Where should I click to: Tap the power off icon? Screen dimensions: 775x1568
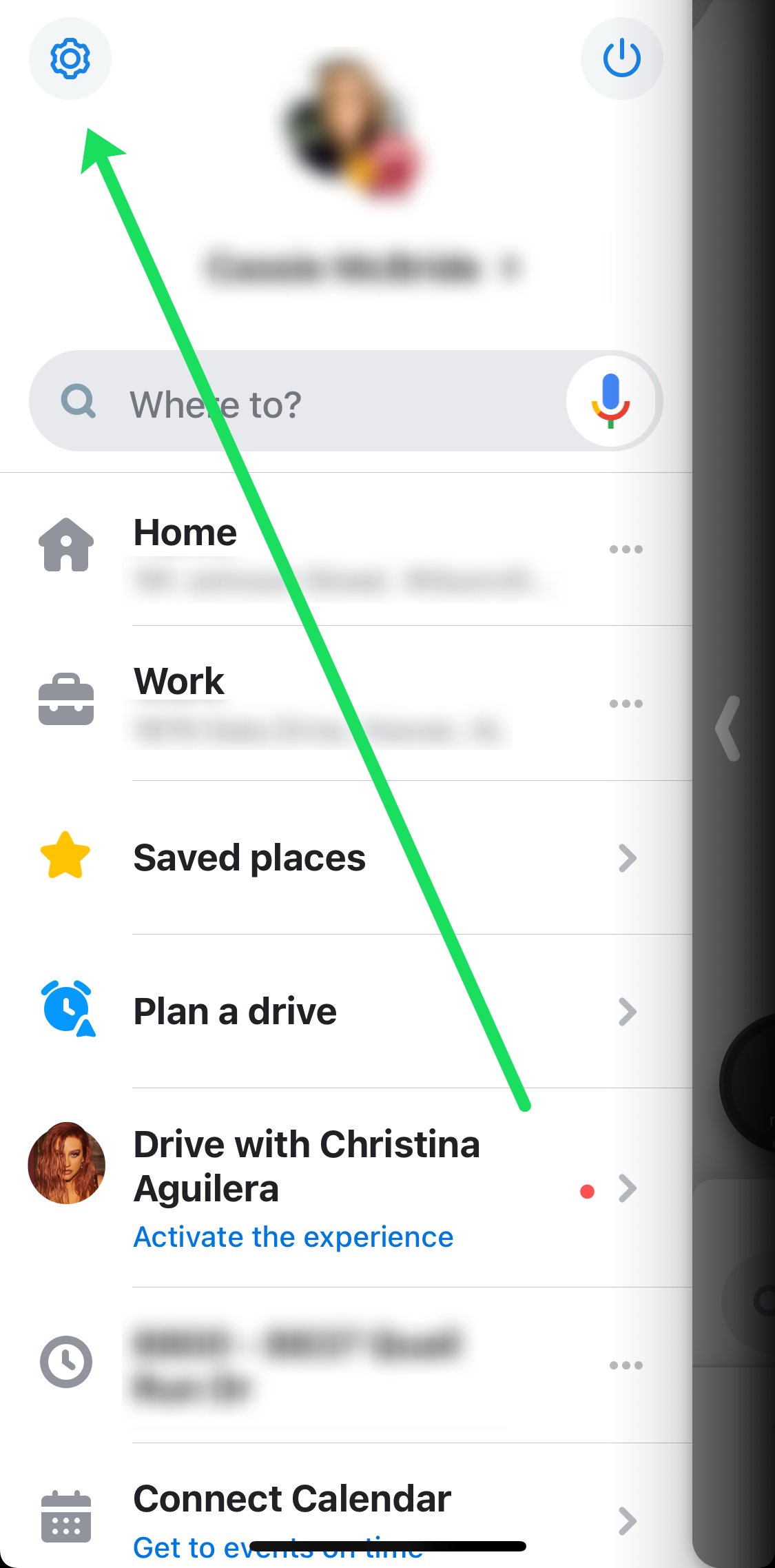(x=621, y=59)
